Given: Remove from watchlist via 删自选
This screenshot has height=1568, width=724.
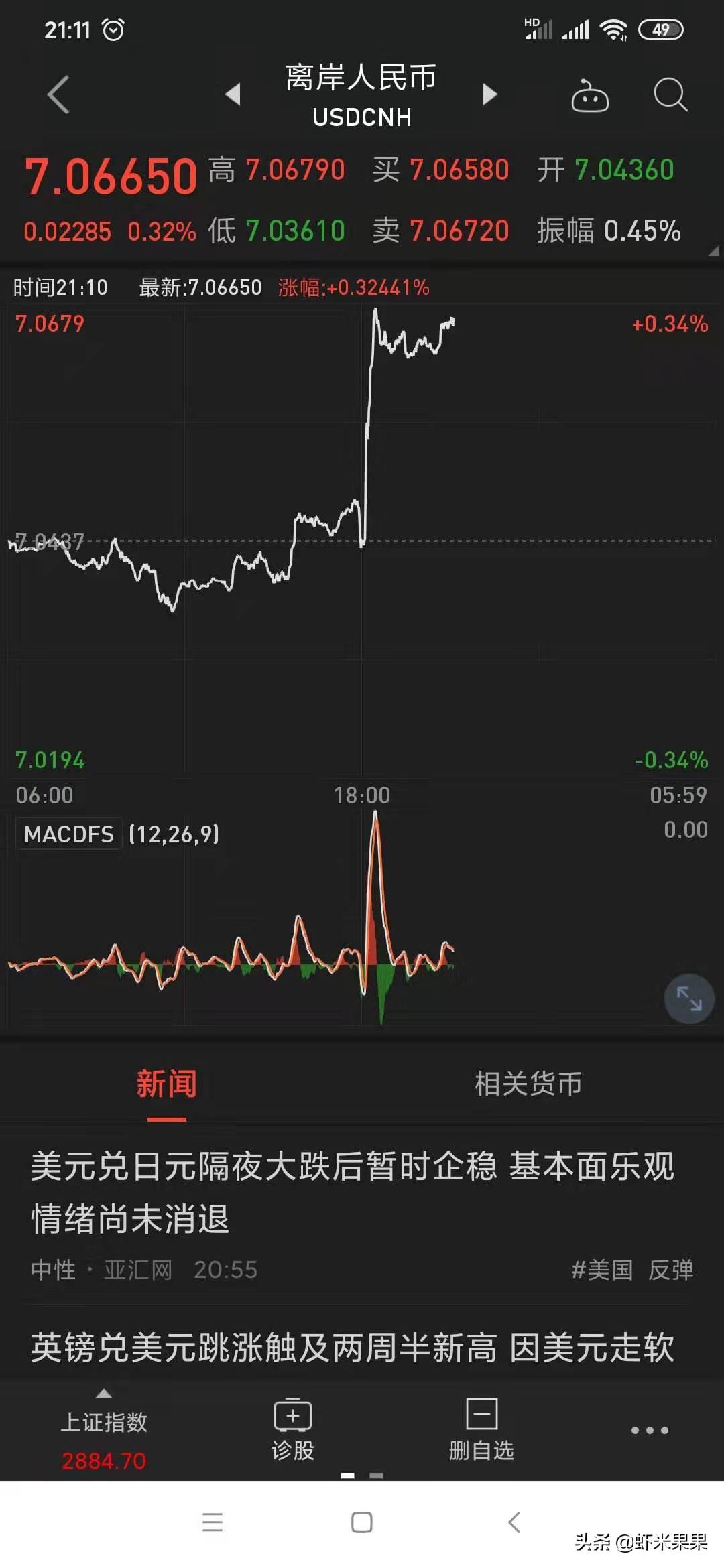Looking at the screenshot, I should click(481, 1431).
